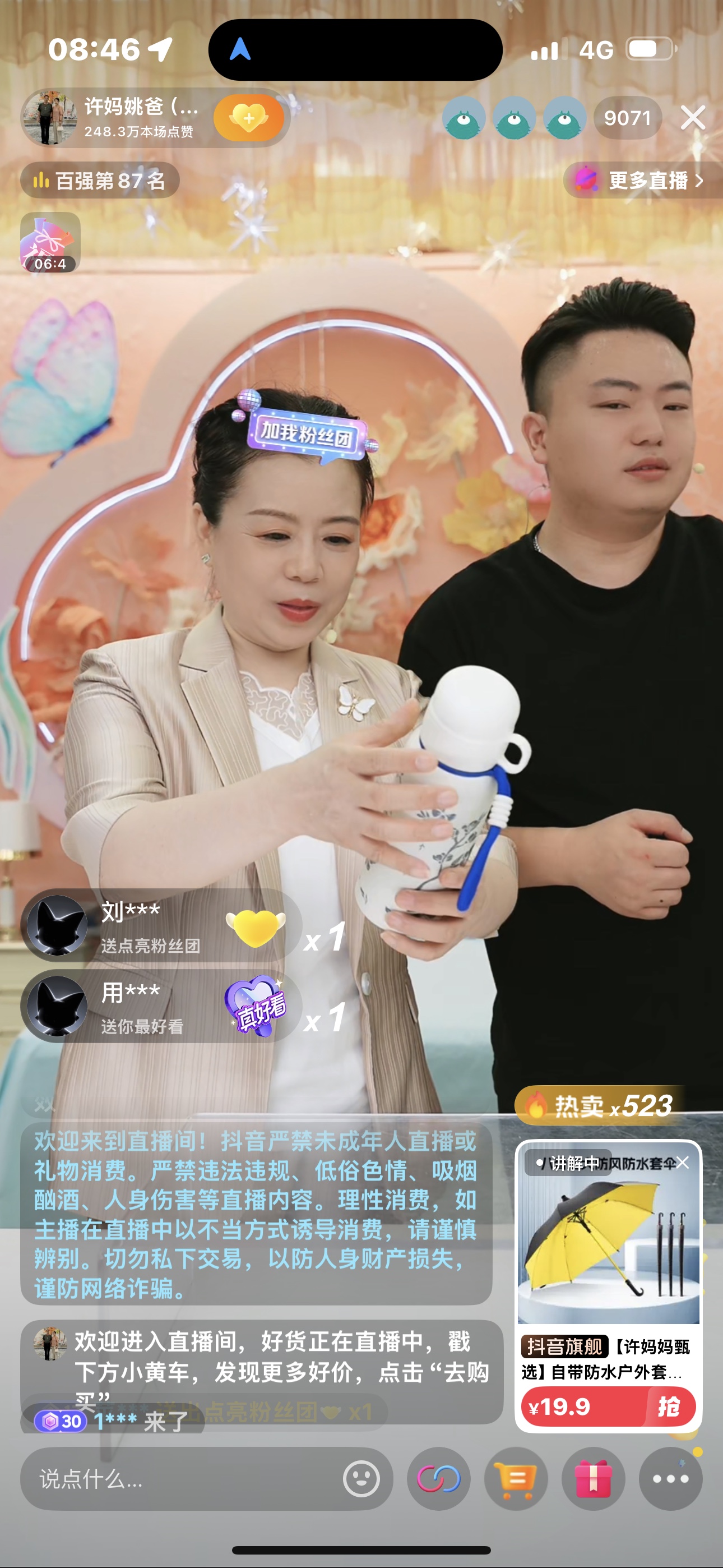The height and width of the screenshot is (1568, 723).
Task: Open the three-dot more menu
Action: (x=670, y=1478)
